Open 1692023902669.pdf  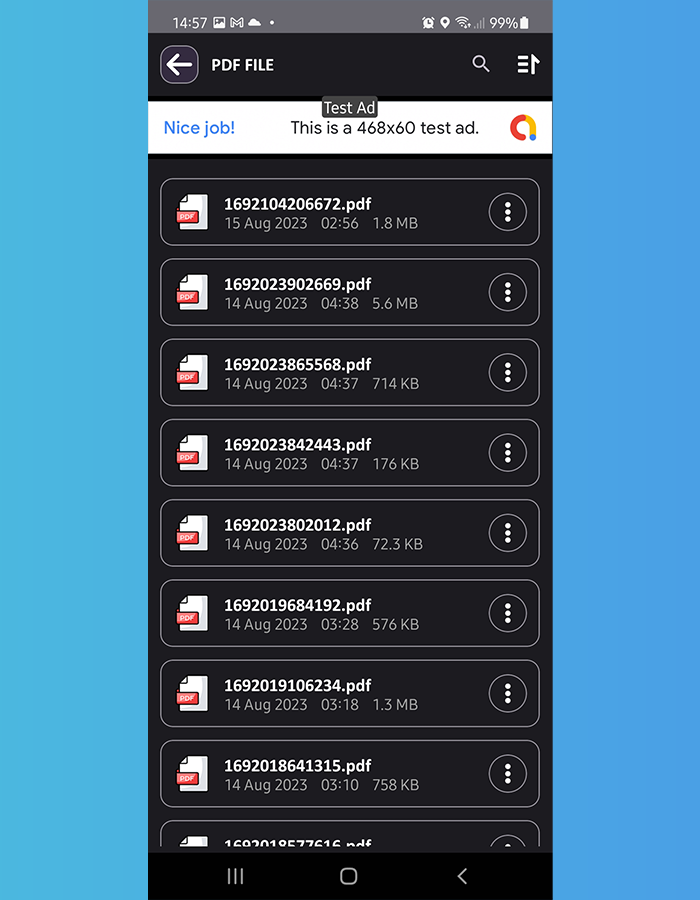(x=320, y=292)
